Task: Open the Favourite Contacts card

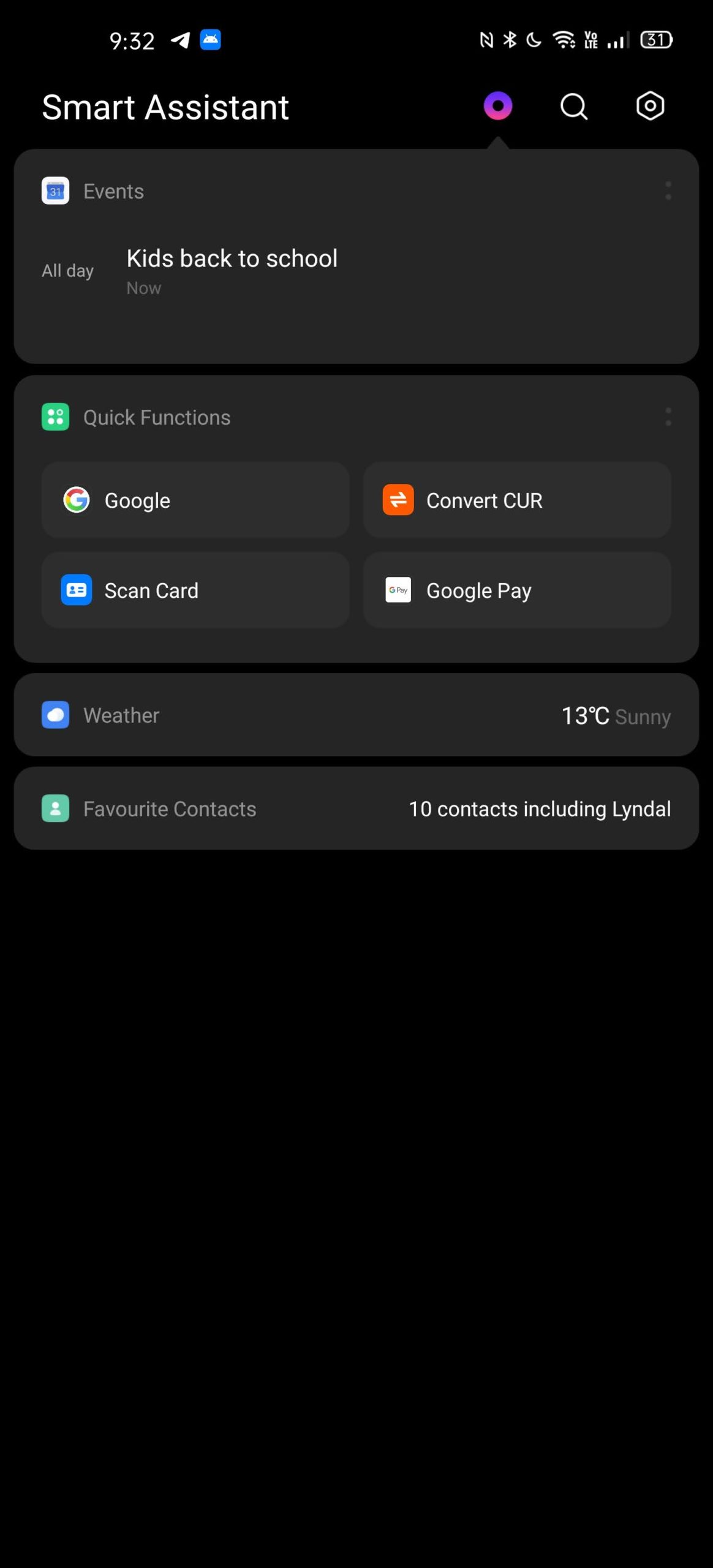Action: click(x=356, y=809)
